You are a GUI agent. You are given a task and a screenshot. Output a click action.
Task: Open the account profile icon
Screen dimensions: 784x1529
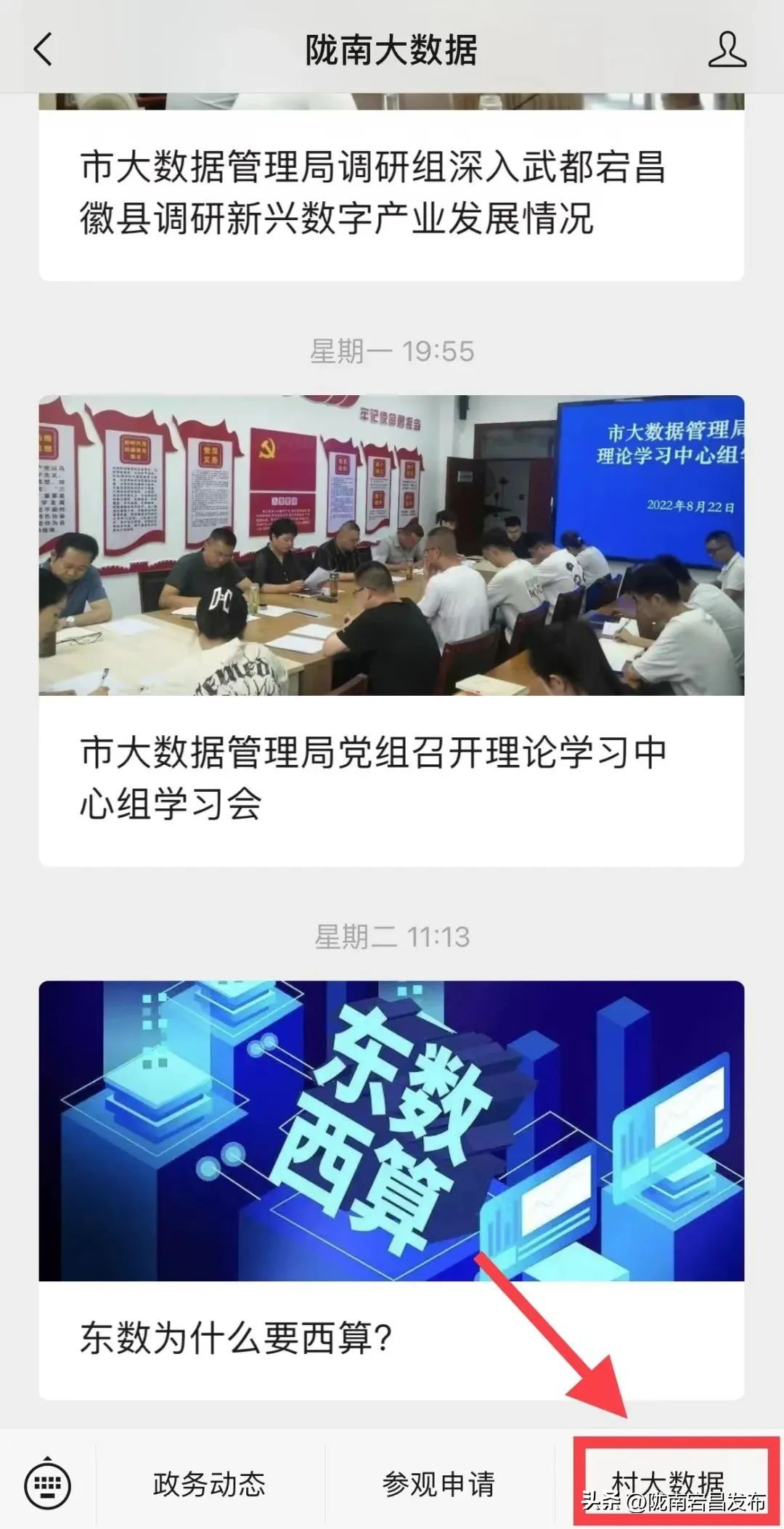click(x=727, y=50)
